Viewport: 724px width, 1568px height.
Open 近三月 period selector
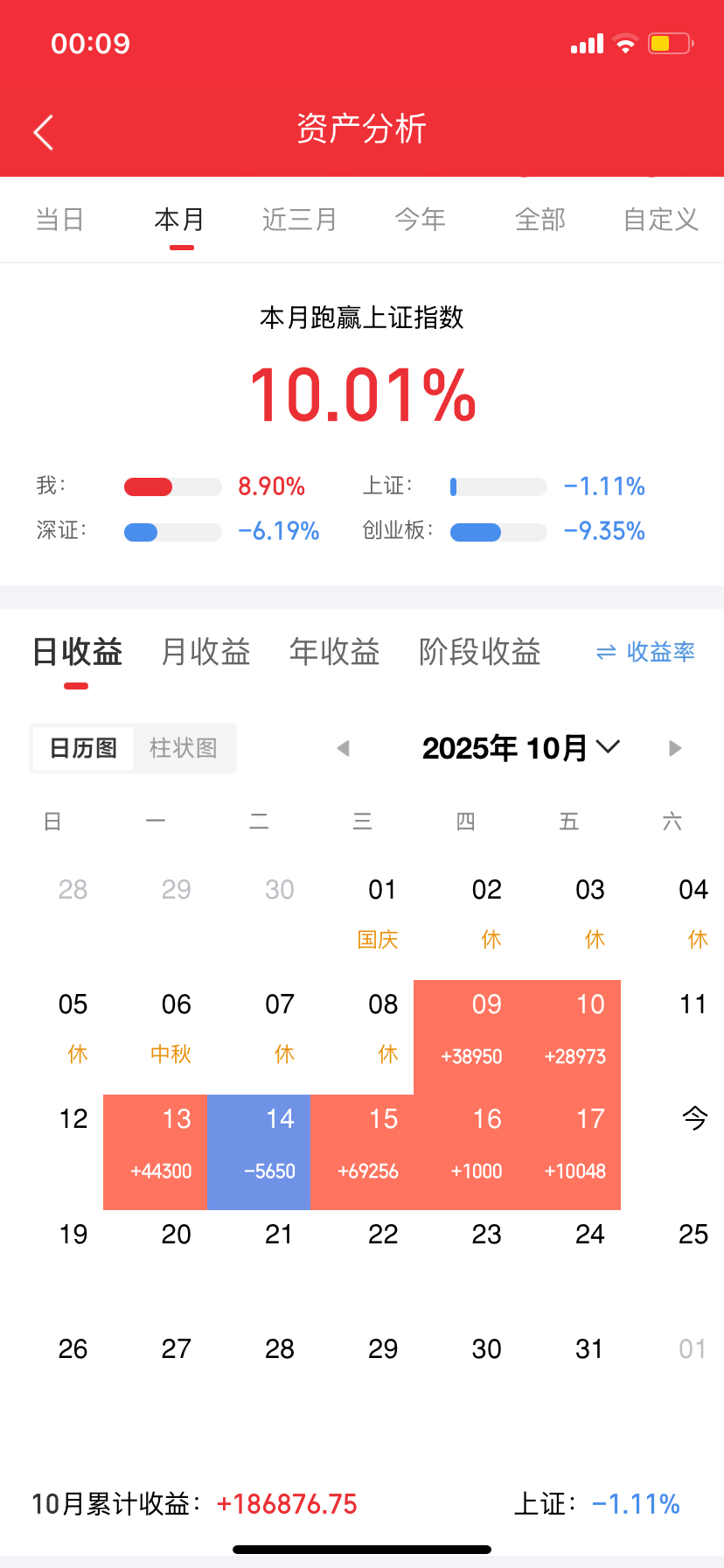[x=299, y=220]
